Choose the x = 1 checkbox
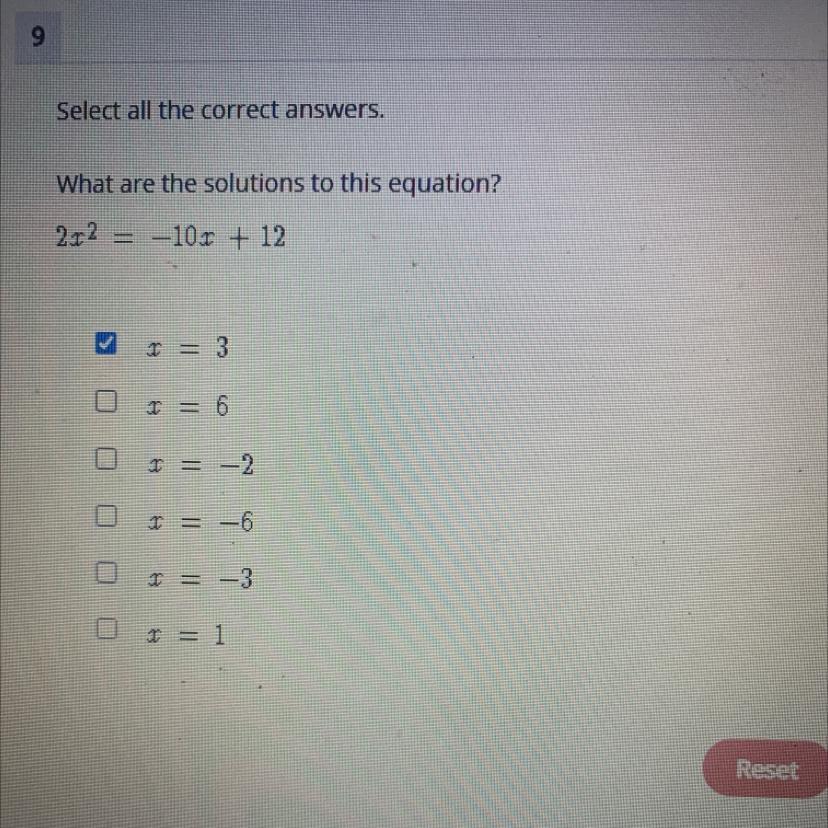828x828 pixels. click(x=102, y=629)
